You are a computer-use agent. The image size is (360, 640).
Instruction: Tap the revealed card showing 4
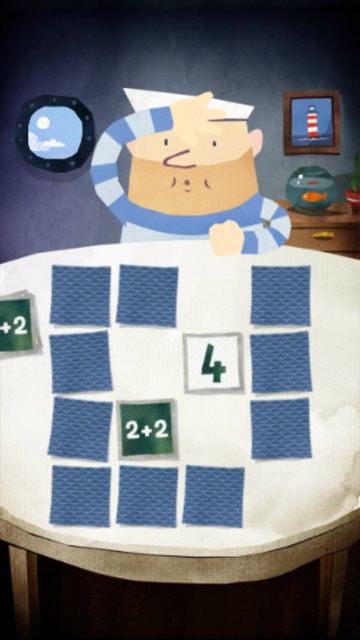pyautogui.click(x=213, y=363)
